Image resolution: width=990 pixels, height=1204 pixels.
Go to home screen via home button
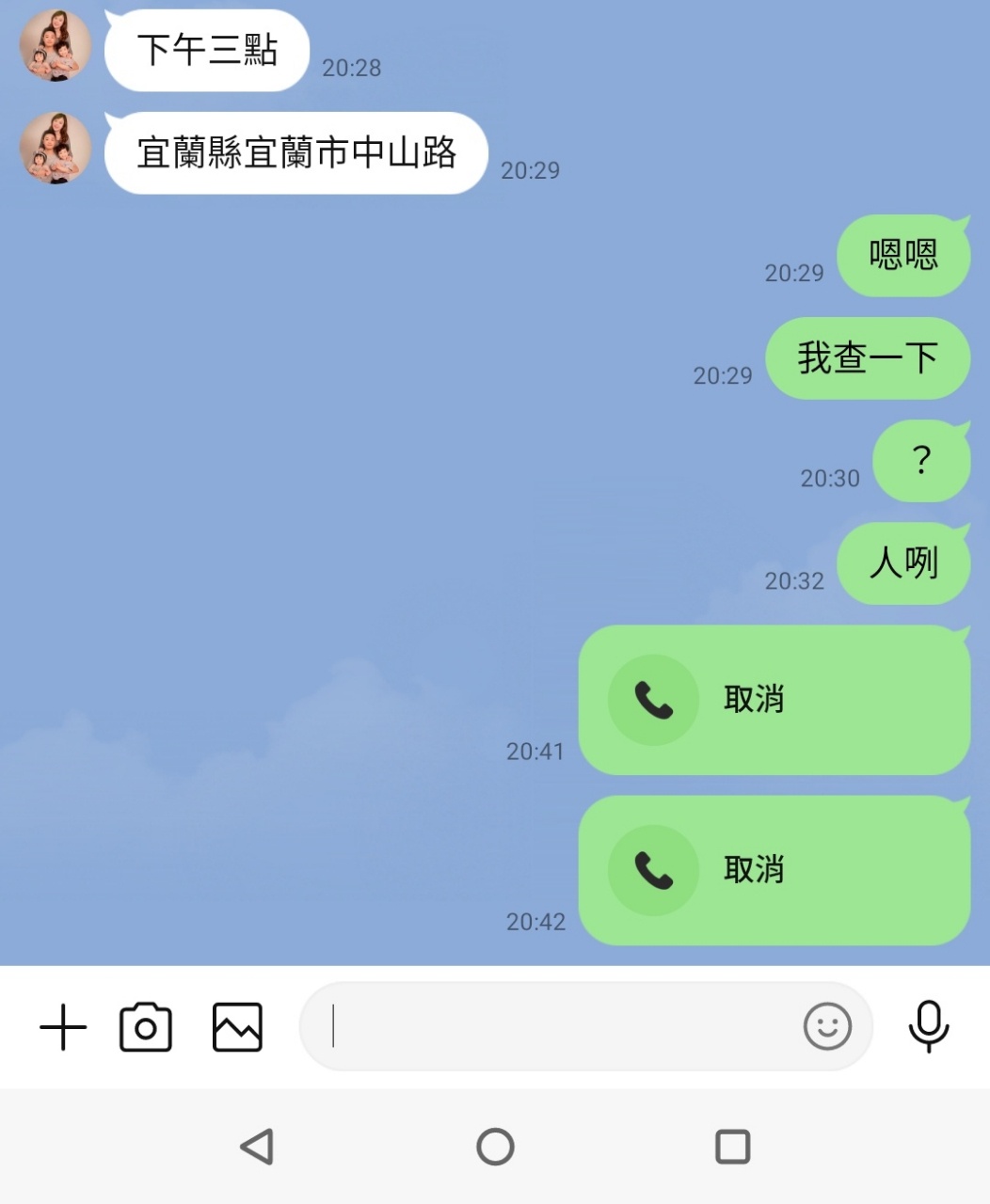point(495,1147)
